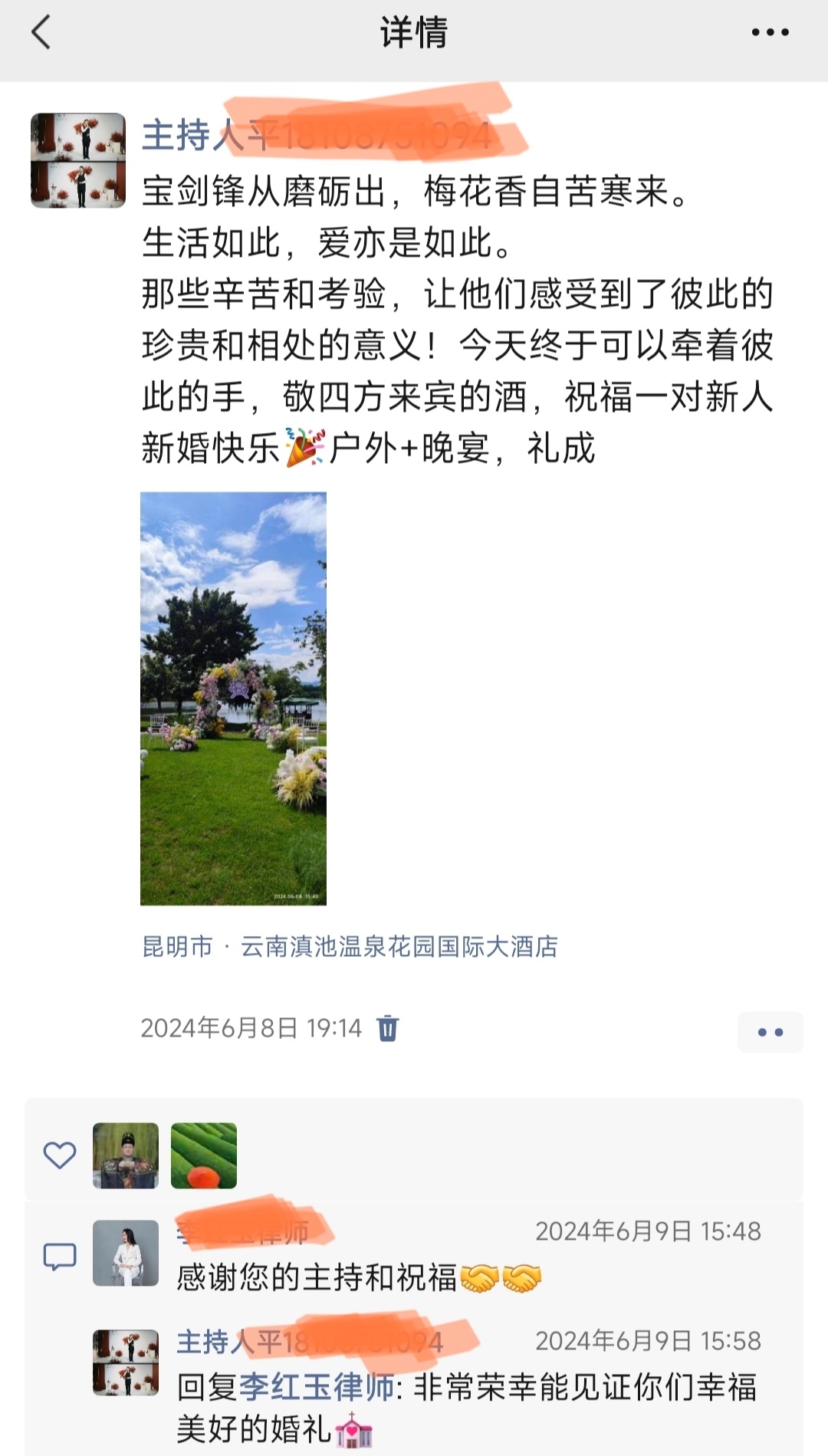The height and width of the screenshot is (1456, 828).
Task: Tap the comment 感谢您的主持和祝福 to reply
Action: 317,1278
